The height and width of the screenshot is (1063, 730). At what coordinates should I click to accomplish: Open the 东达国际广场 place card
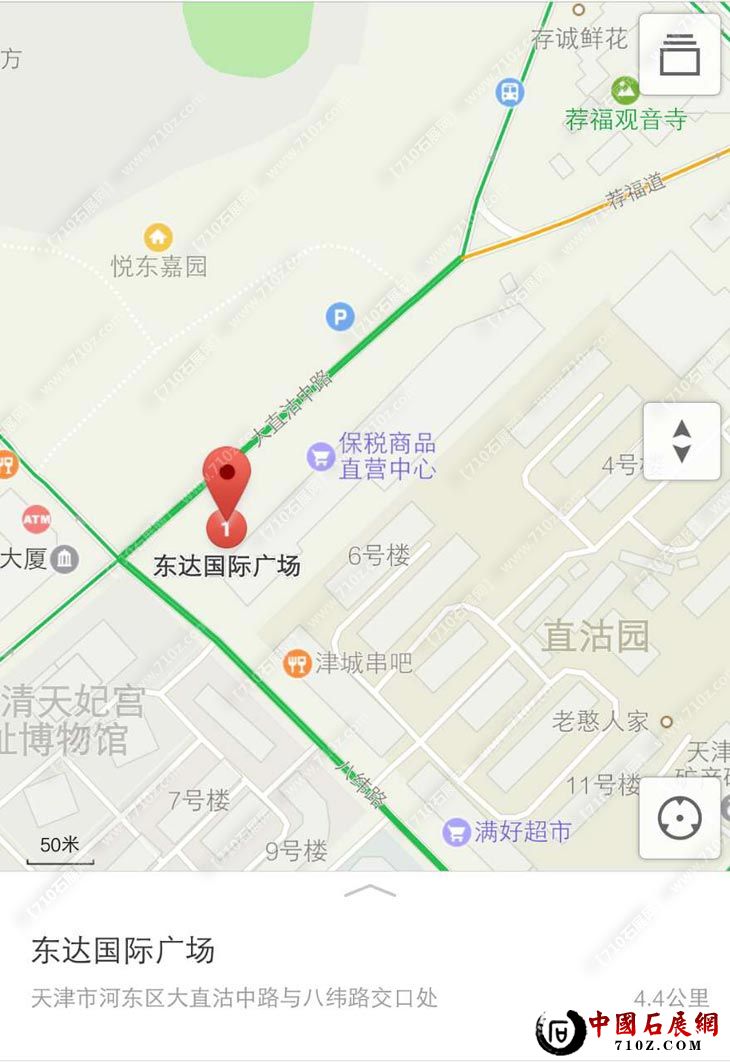point(123,950)
